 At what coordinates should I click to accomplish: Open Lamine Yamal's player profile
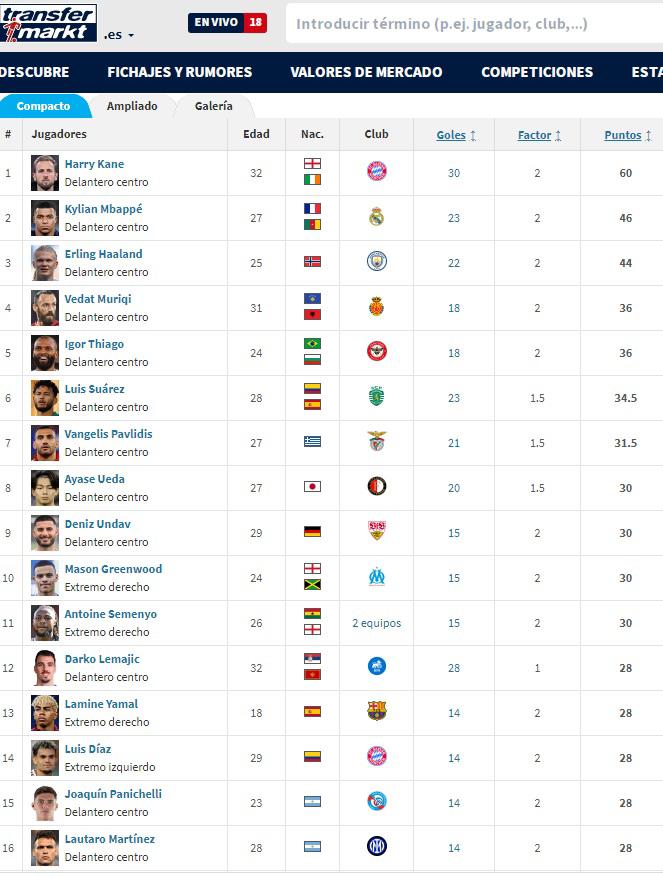[x=101, y=704]
